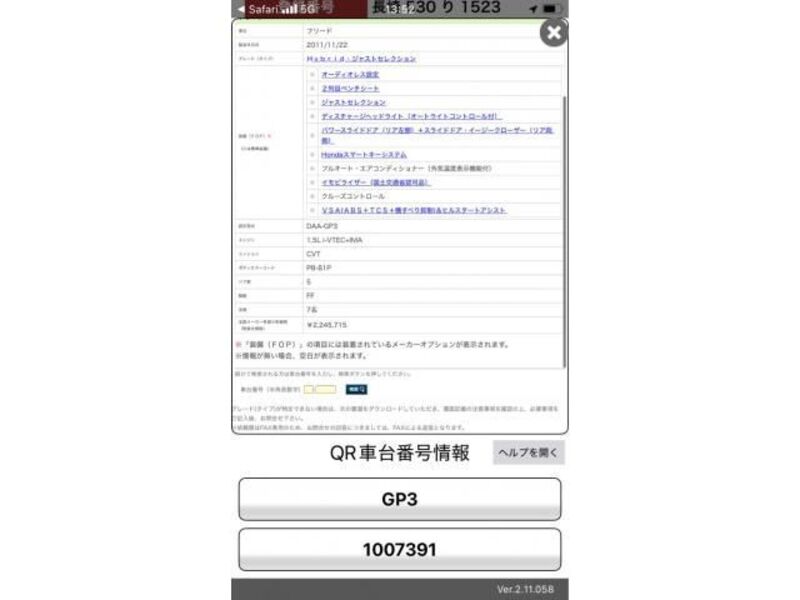Tap the GP3 button
Image resolution: width=800 pixels, height=600 pixels.
[x=399, y=499]
